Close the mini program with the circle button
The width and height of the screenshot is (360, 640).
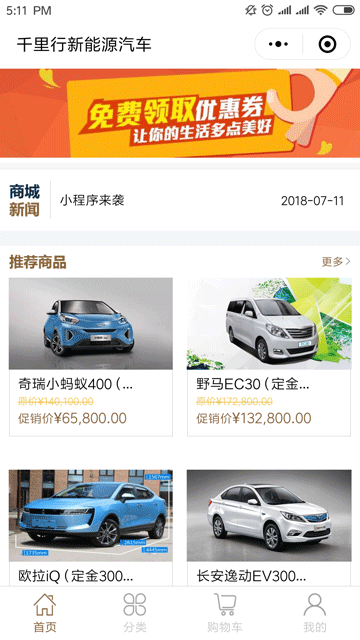[x=327, y=44]
